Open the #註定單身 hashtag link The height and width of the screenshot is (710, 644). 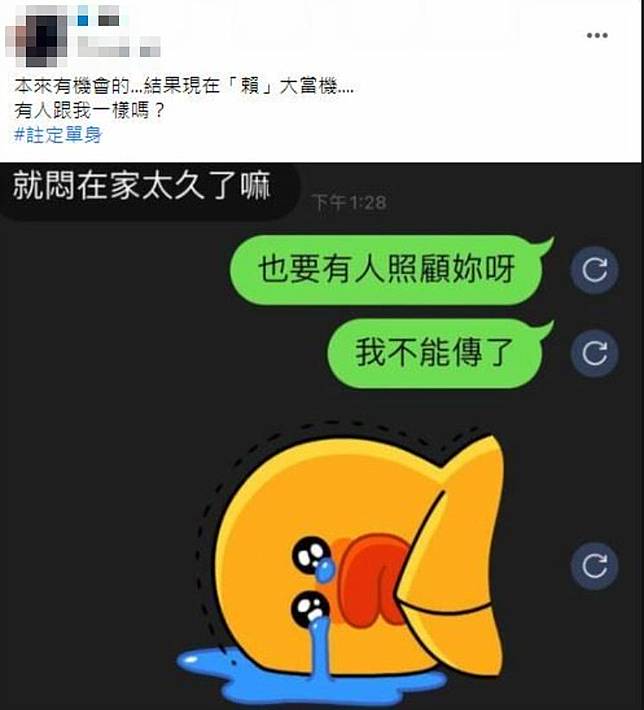click(58, 135)
